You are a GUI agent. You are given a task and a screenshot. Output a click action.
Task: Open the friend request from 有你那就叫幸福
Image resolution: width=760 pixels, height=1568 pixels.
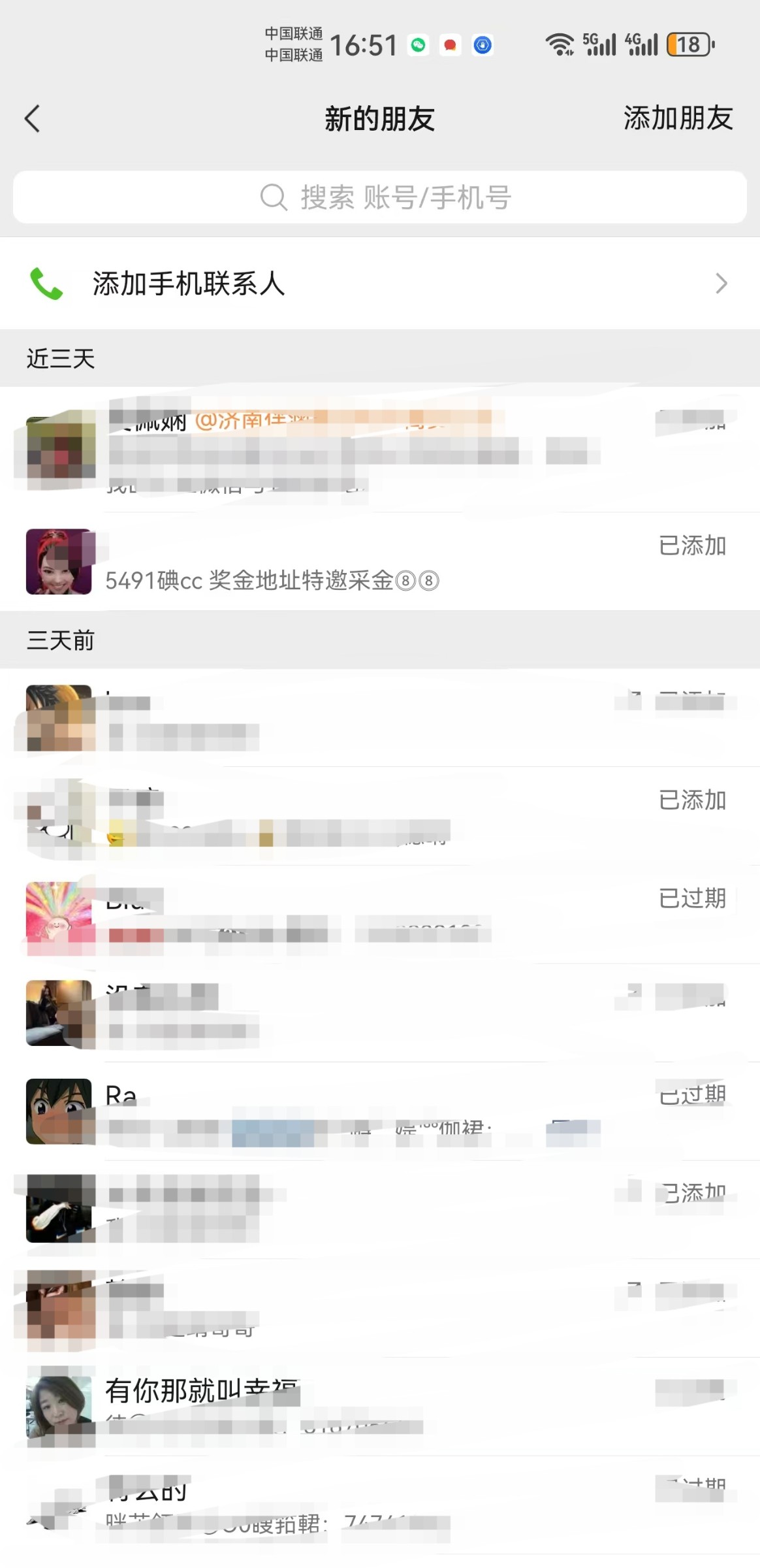point(380,1406)
